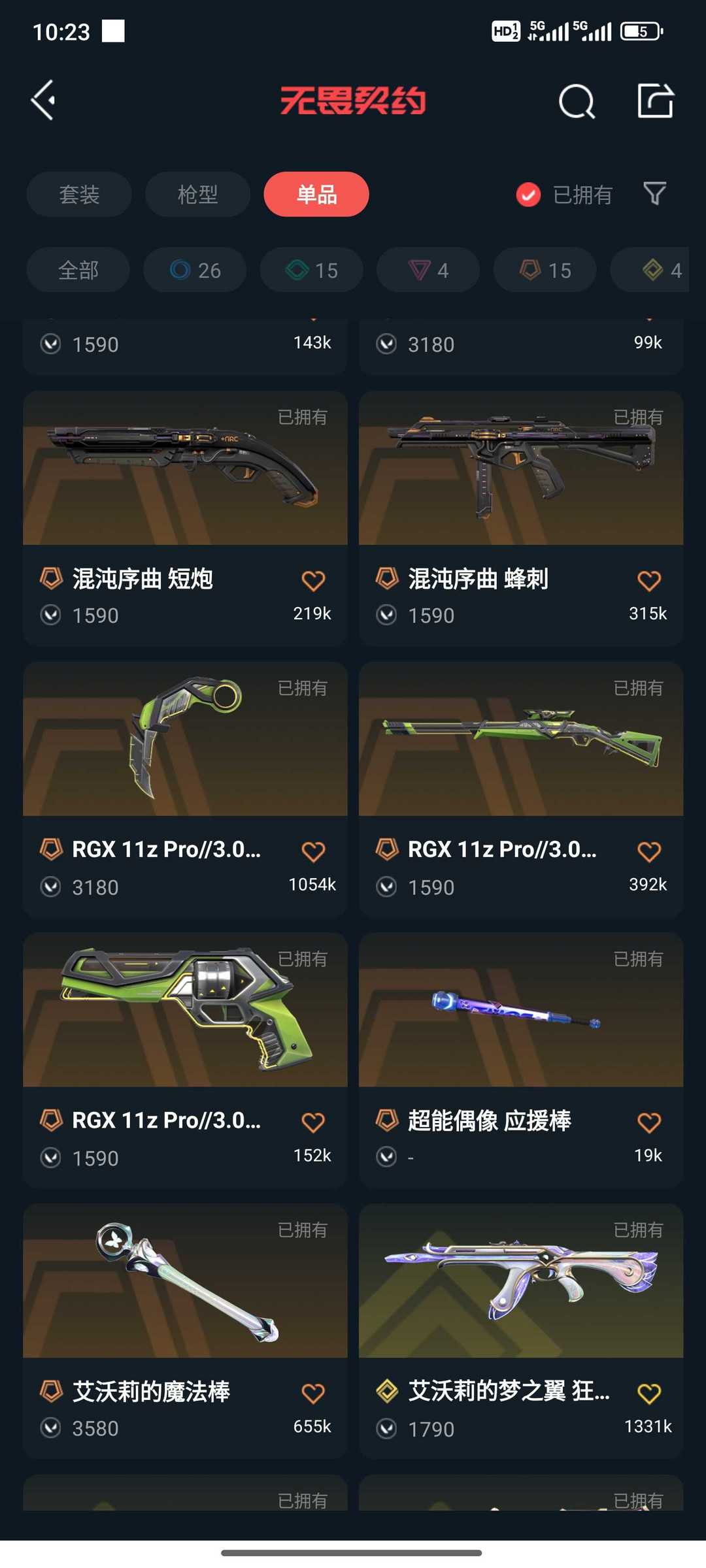Filter by the blue tier chip 26
This screenshot has width=706, height=1568.
pyautogui.click(x=195, y=270)
